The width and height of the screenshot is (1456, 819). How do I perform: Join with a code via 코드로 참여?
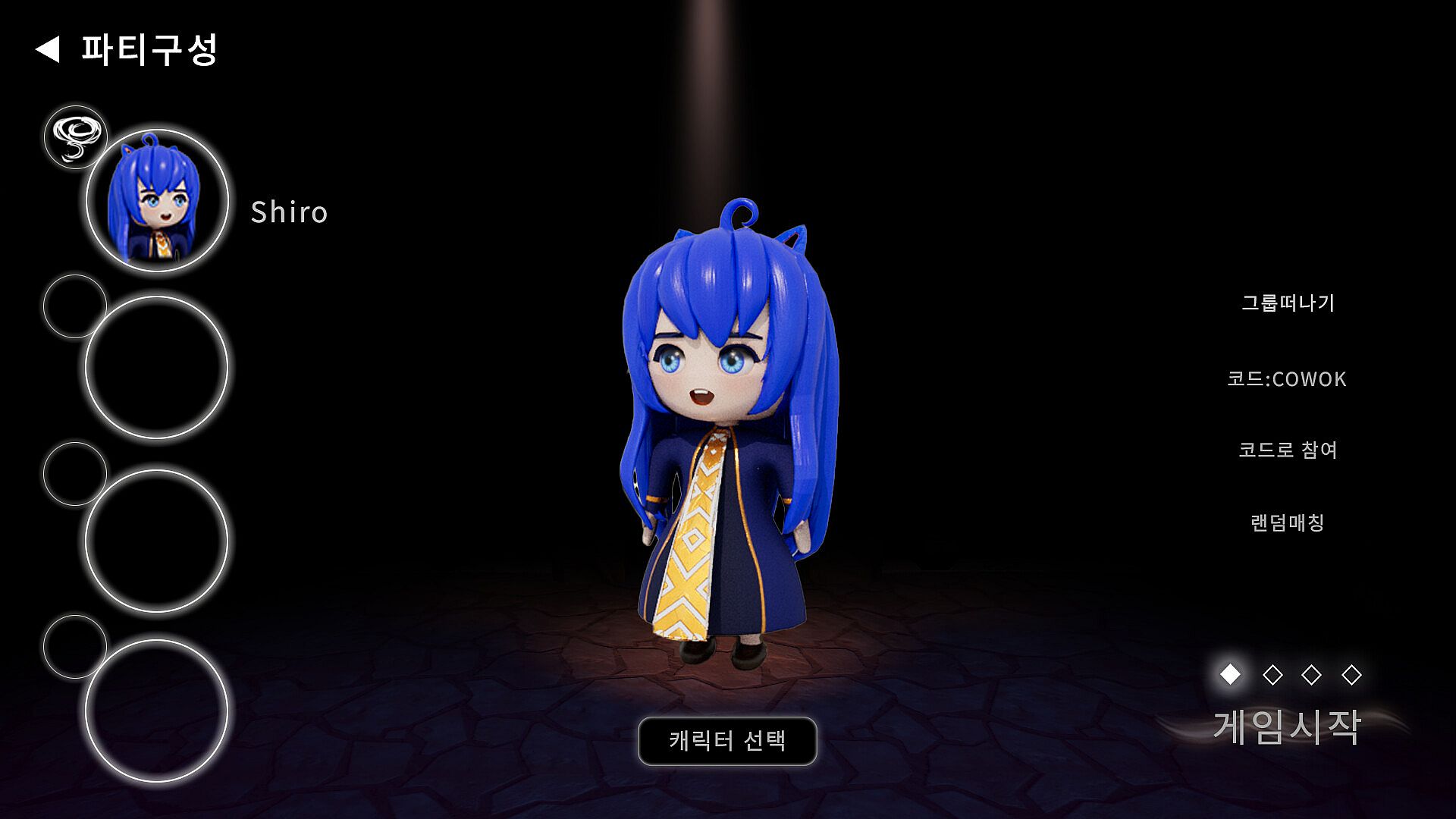pyautogui.click(x=1288, y=450)
